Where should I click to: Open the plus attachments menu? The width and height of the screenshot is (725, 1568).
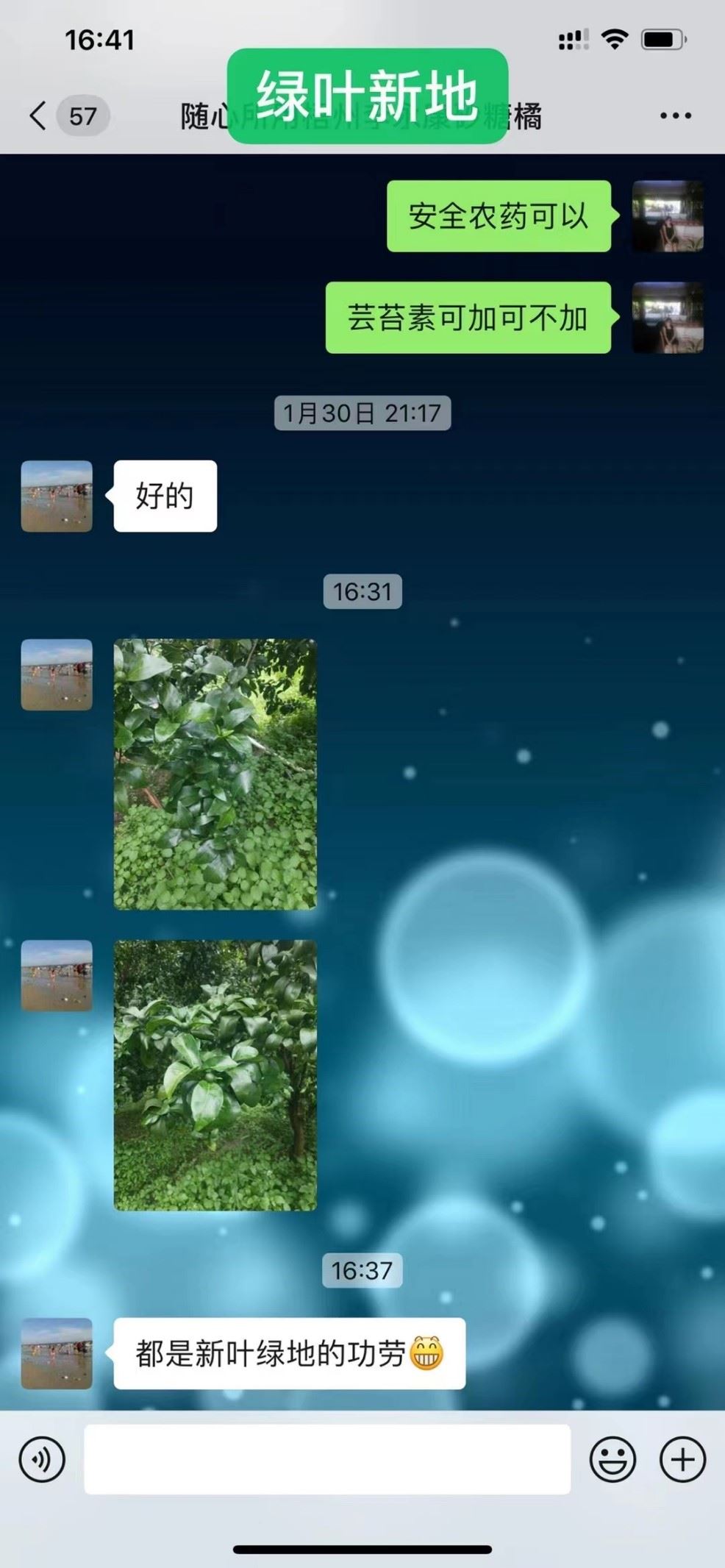682,1459
